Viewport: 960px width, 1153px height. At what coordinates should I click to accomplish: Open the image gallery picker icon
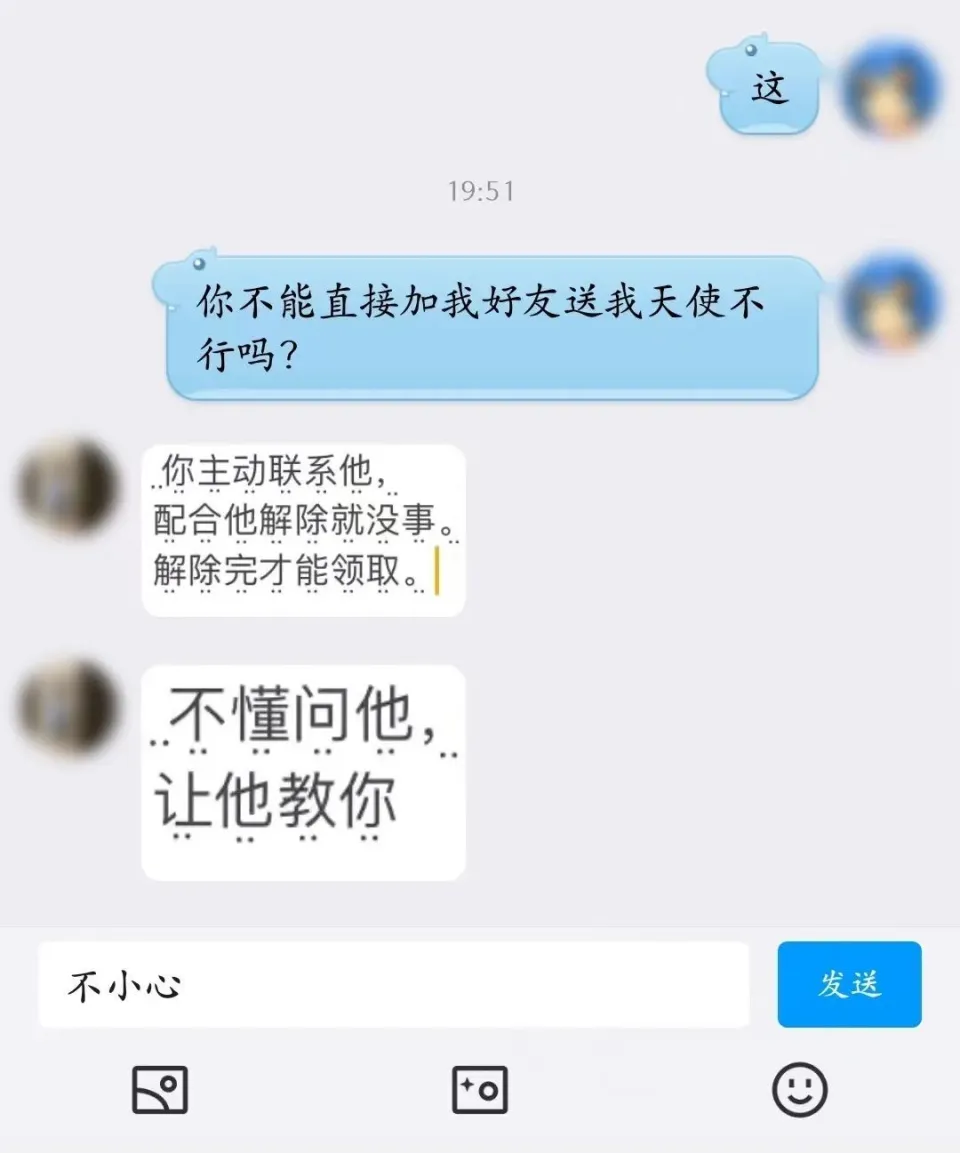[x=160, y=1089]
